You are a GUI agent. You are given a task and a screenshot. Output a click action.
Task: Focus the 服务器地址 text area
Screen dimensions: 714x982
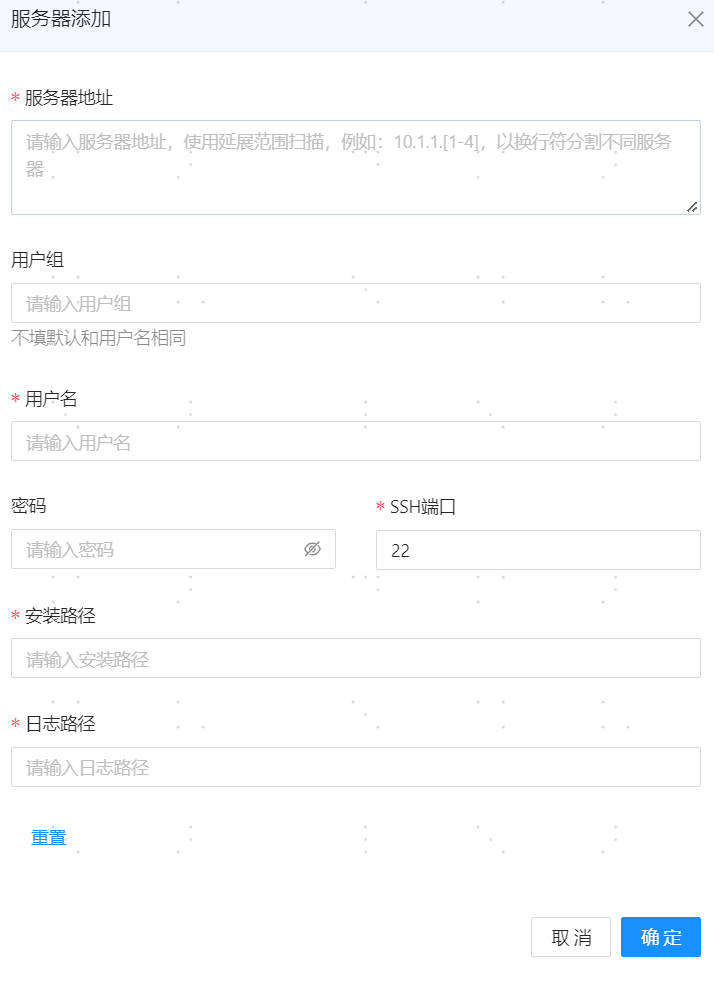coord(355,167)
